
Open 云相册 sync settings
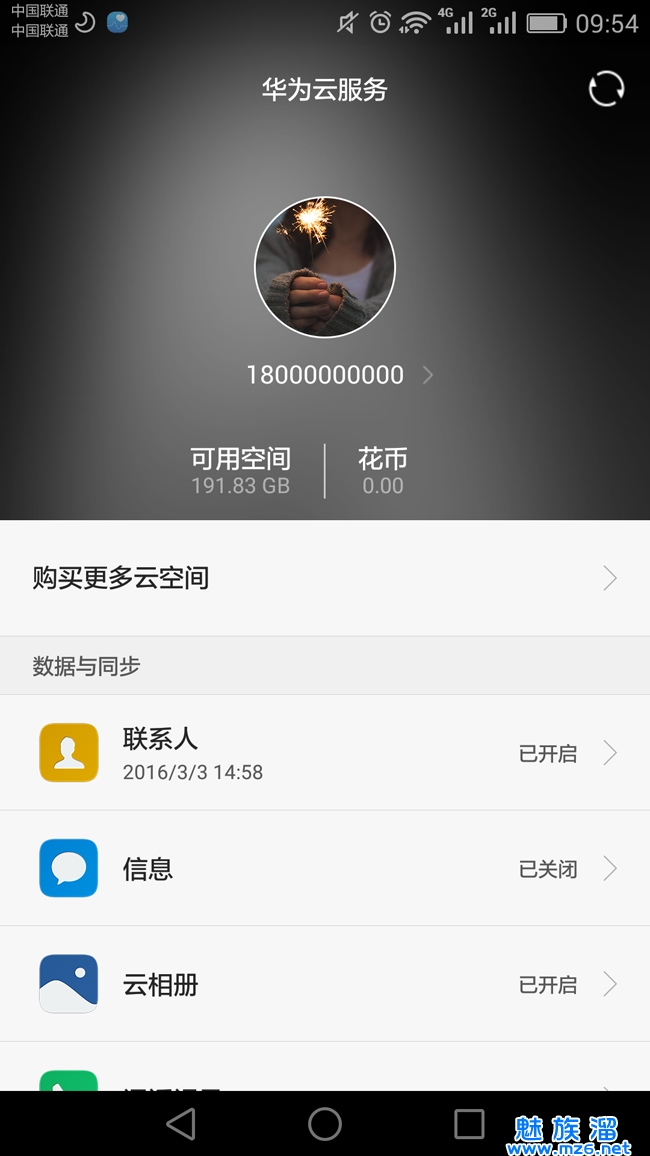325,984
